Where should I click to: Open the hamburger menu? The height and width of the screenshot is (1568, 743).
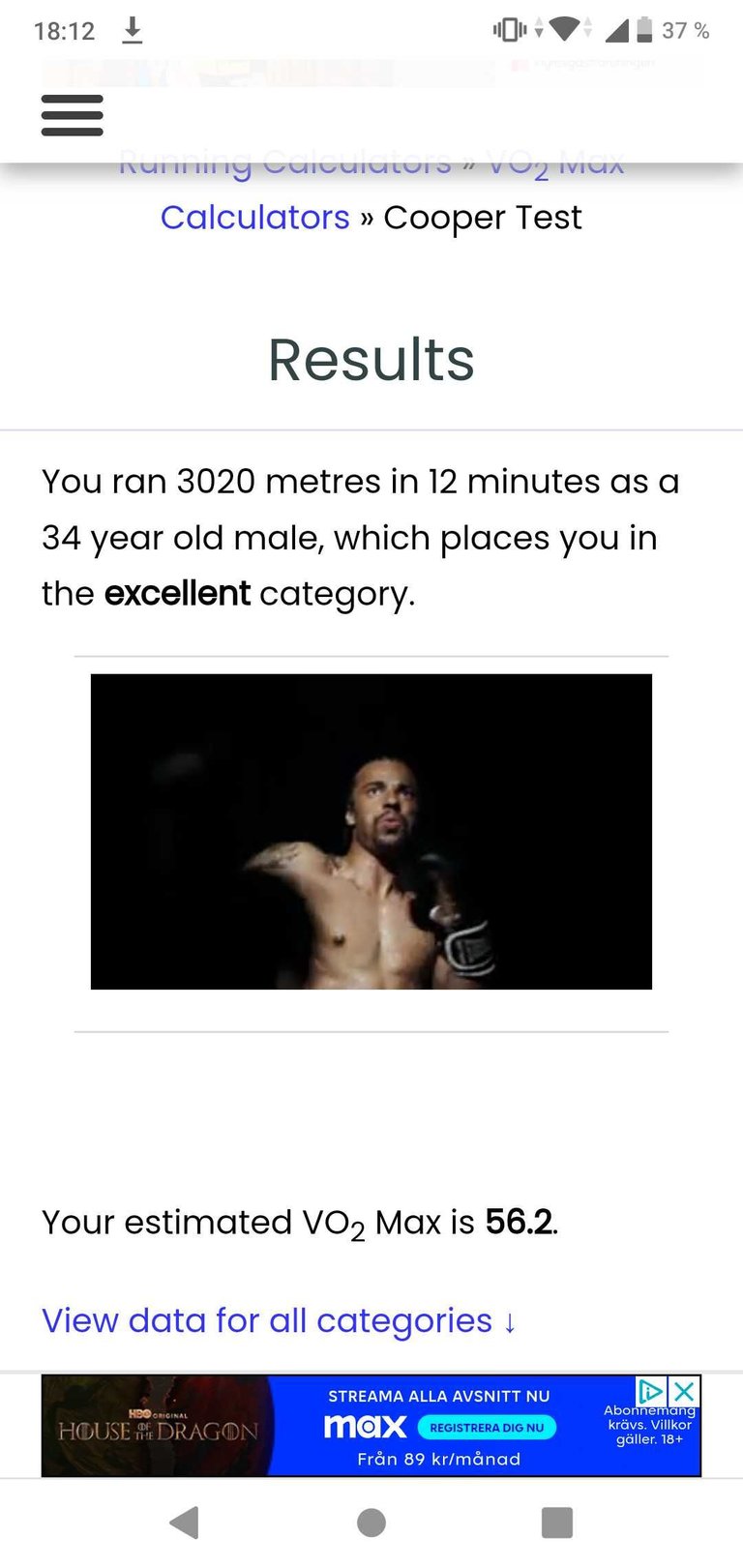(x=73, y=115)
